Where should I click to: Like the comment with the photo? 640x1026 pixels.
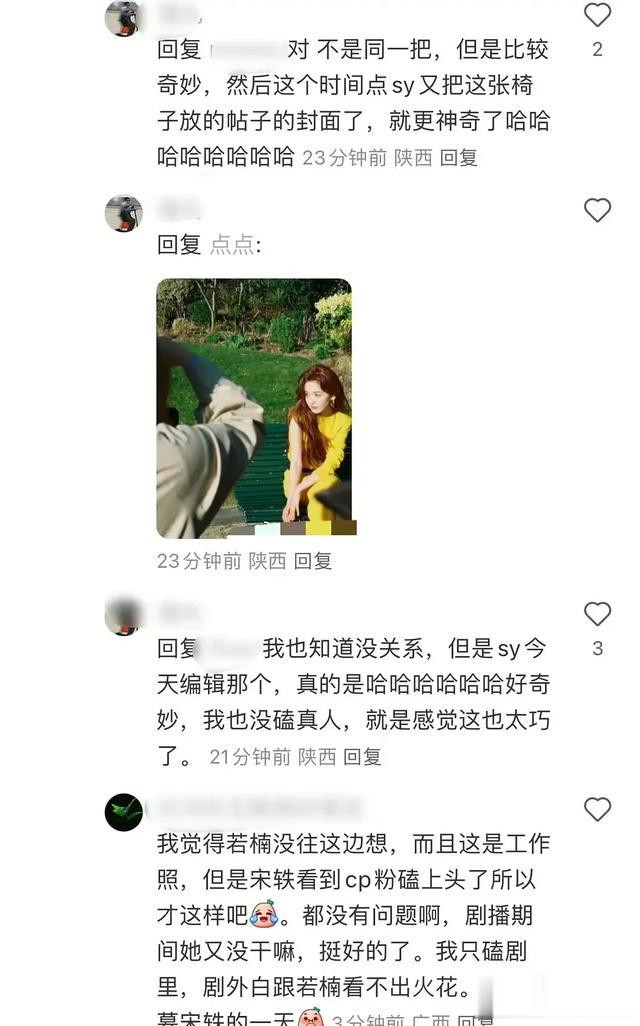597,210
